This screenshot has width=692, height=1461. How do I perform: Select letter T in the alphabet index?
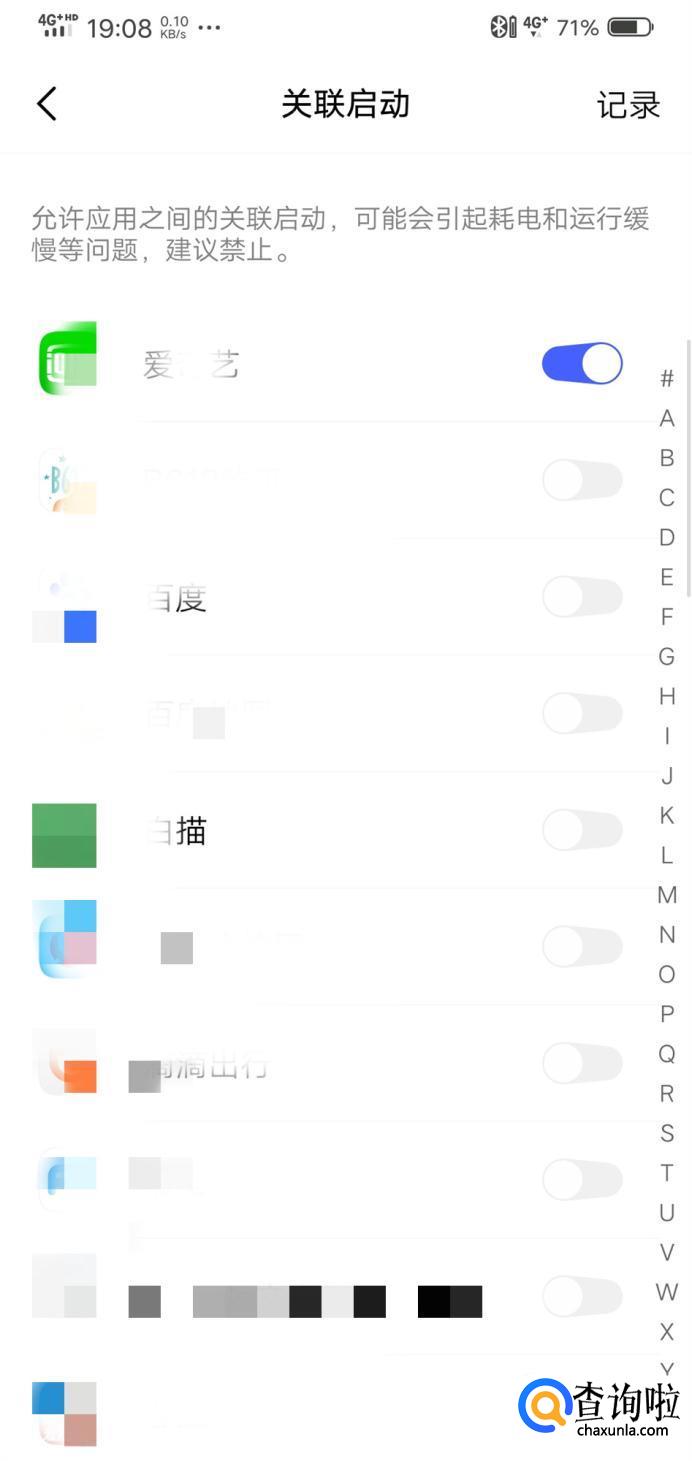tap(667, 1172)
